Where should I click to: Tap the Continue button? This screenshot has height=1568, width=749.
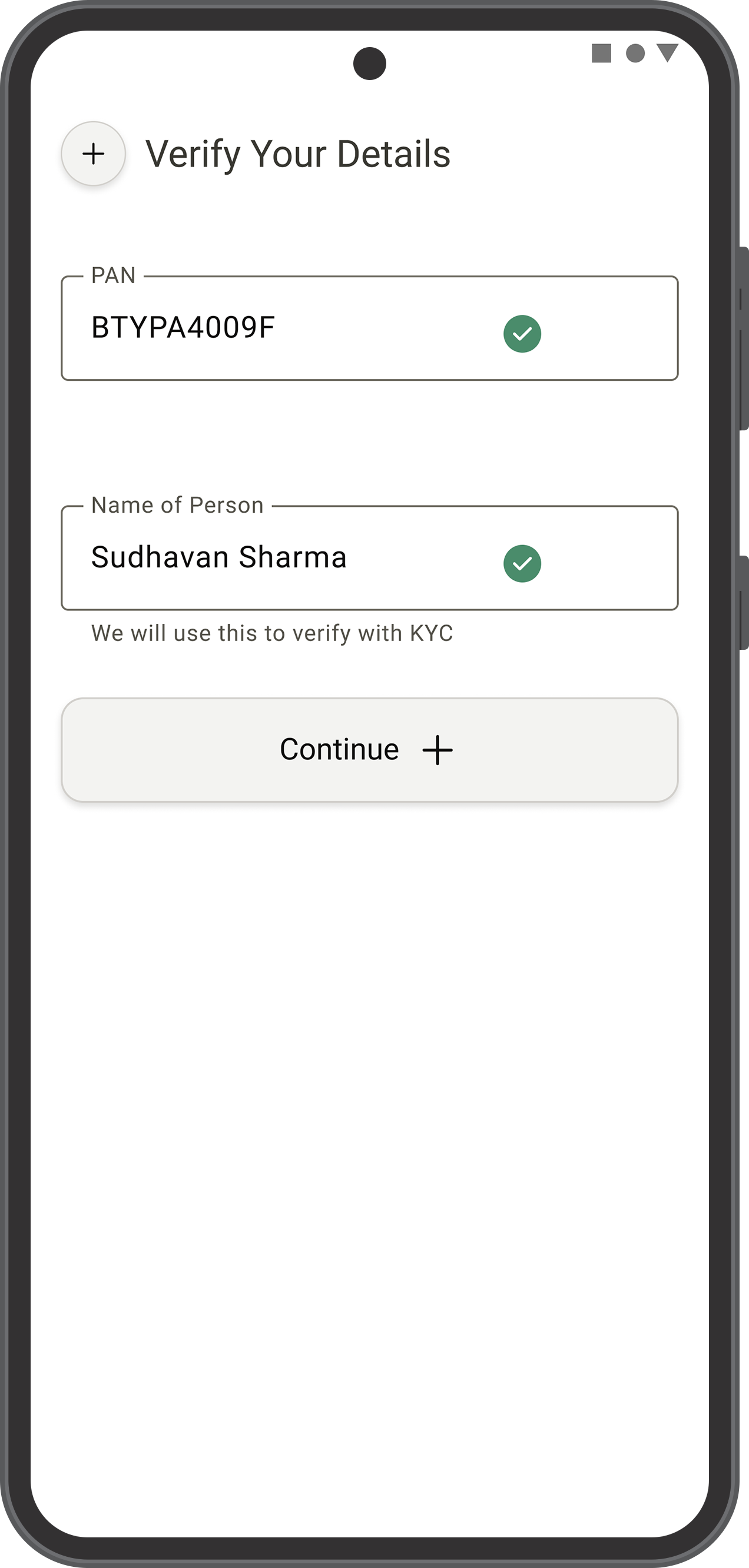(370, 749)
